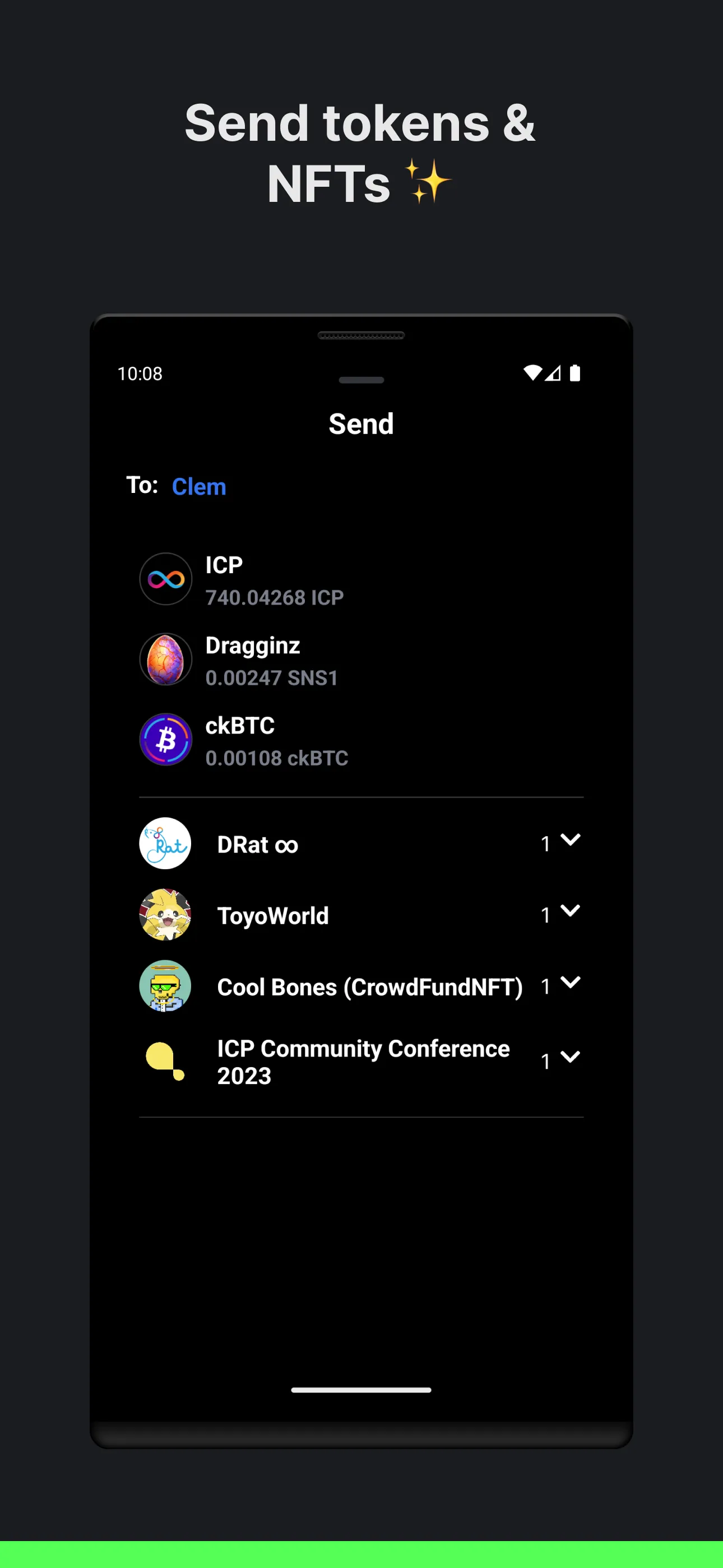Tap the Dragginz dragon egg icon
Screen dimensions: 723x1568
165,659
